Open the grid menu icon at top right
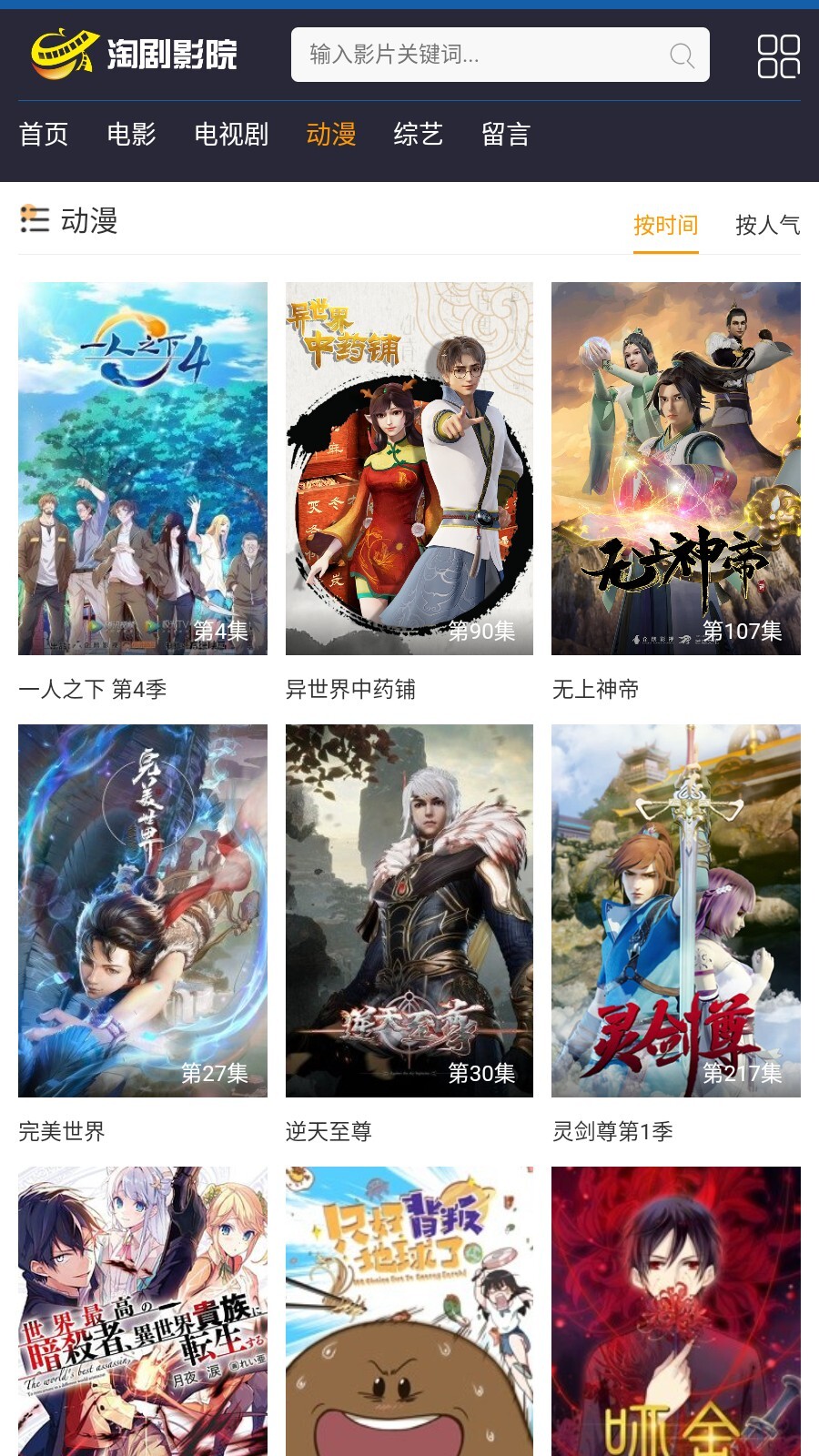819x1456 pixels. point(779,55)
